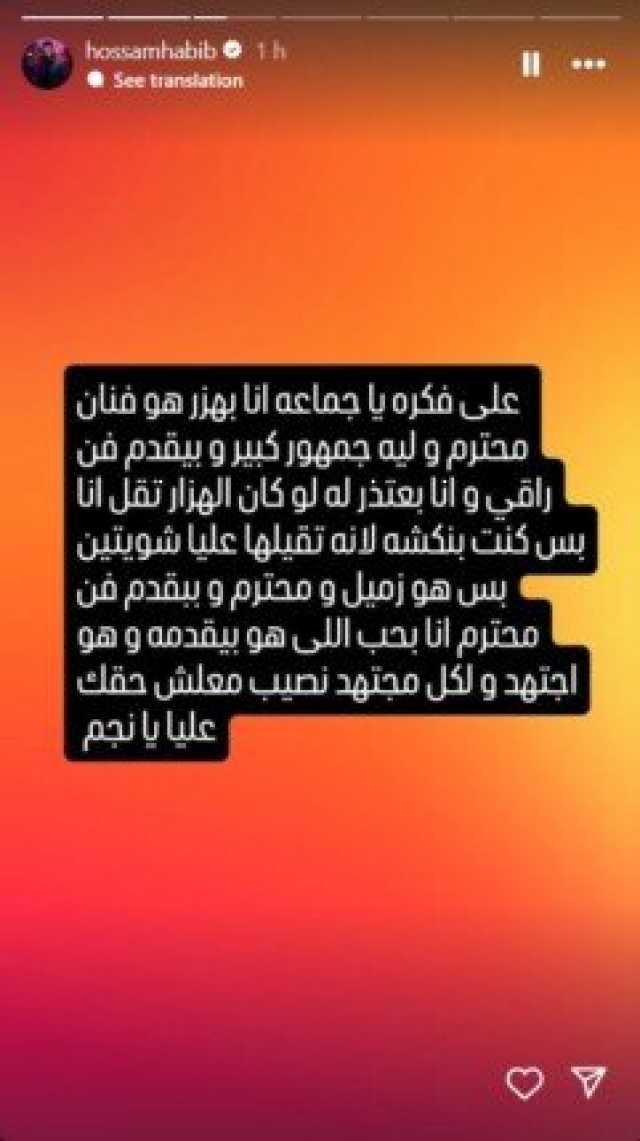Like this story with the heart
640x1141 pixels.
[525, 1083]
